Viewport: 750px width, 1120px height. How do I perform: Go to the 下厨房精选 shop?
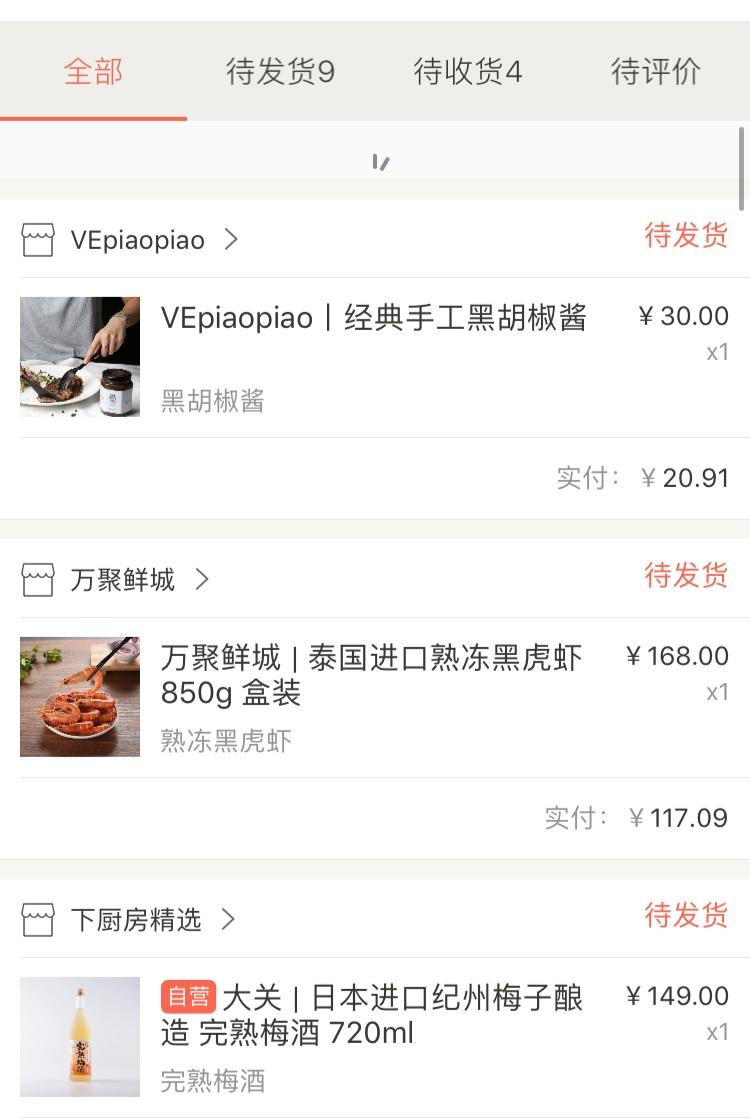click(x=136, y=920)
